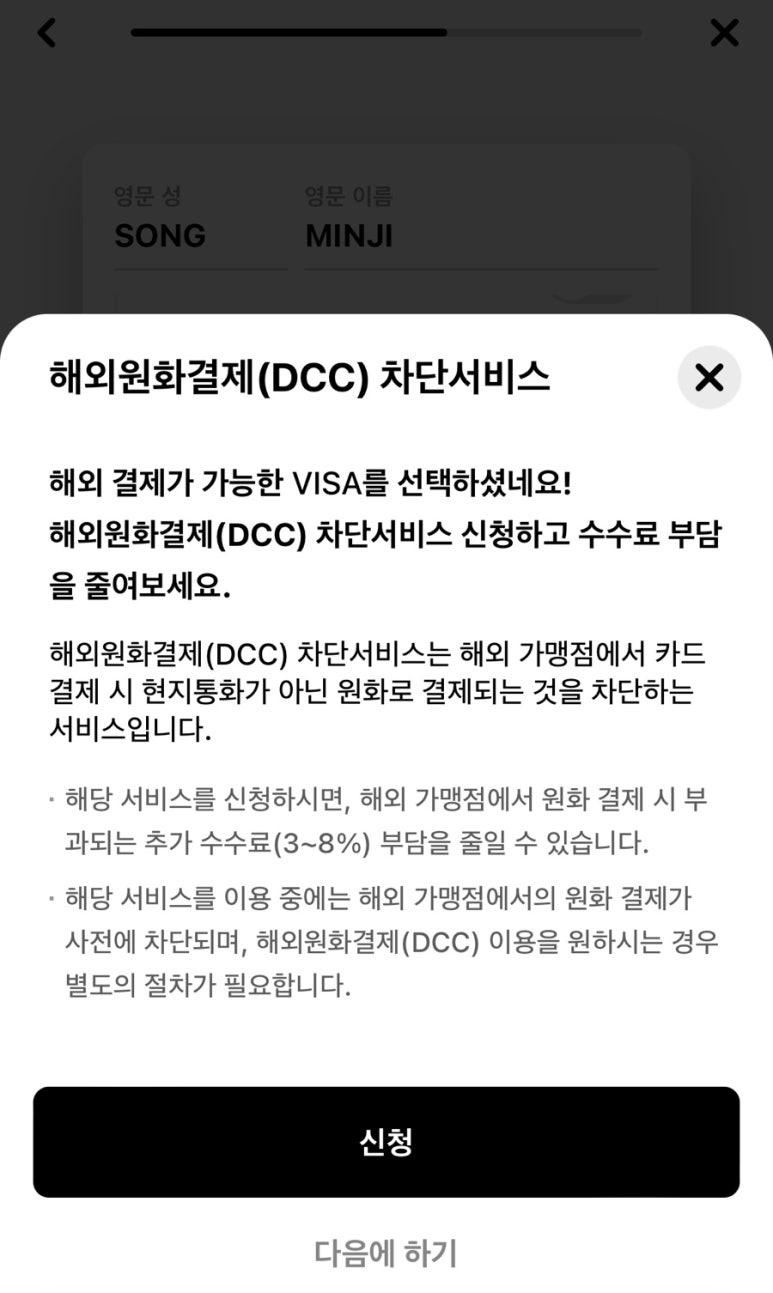Close the DCC 차단서비스 bottom sheet
Screen dimensions: 773x1293
(x=709, y=377)
